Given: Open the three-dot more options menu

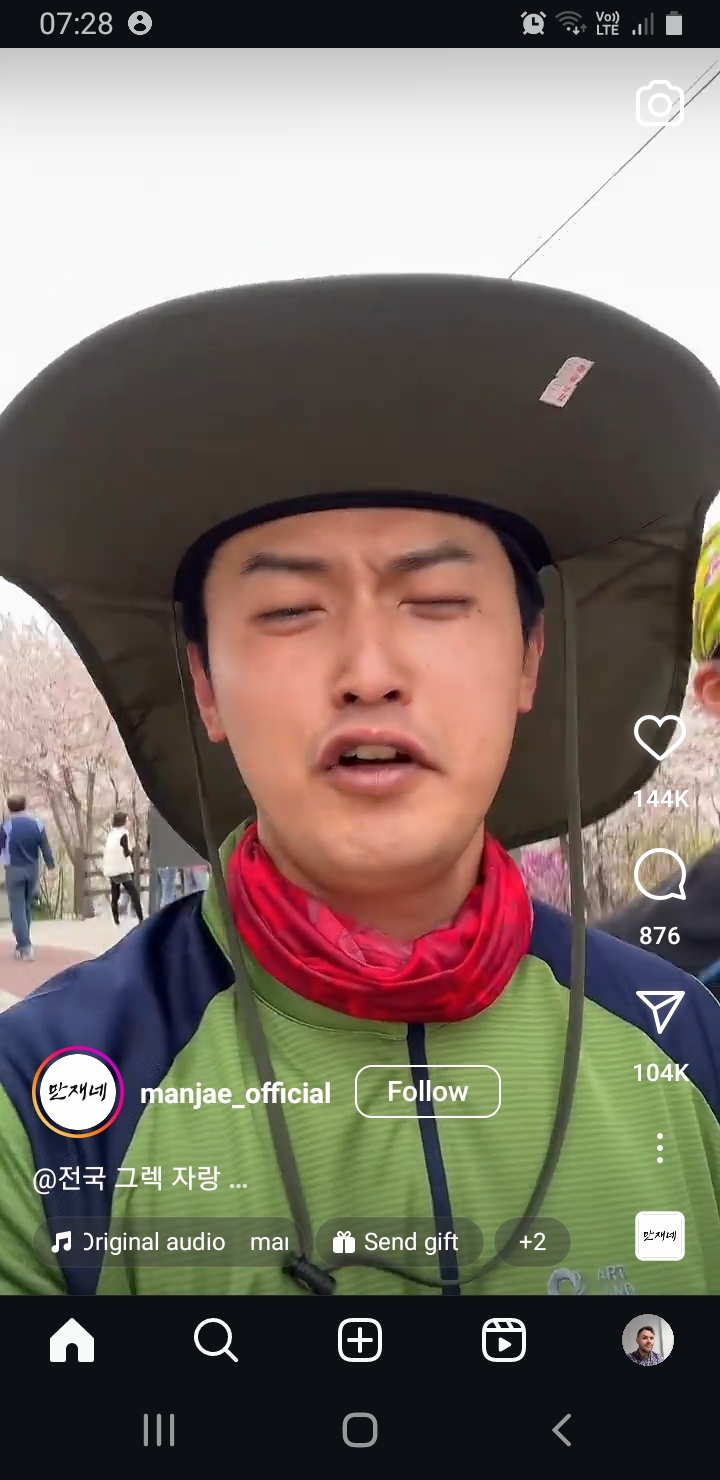Looking at the screenshot, I should tap(659, 1148).
